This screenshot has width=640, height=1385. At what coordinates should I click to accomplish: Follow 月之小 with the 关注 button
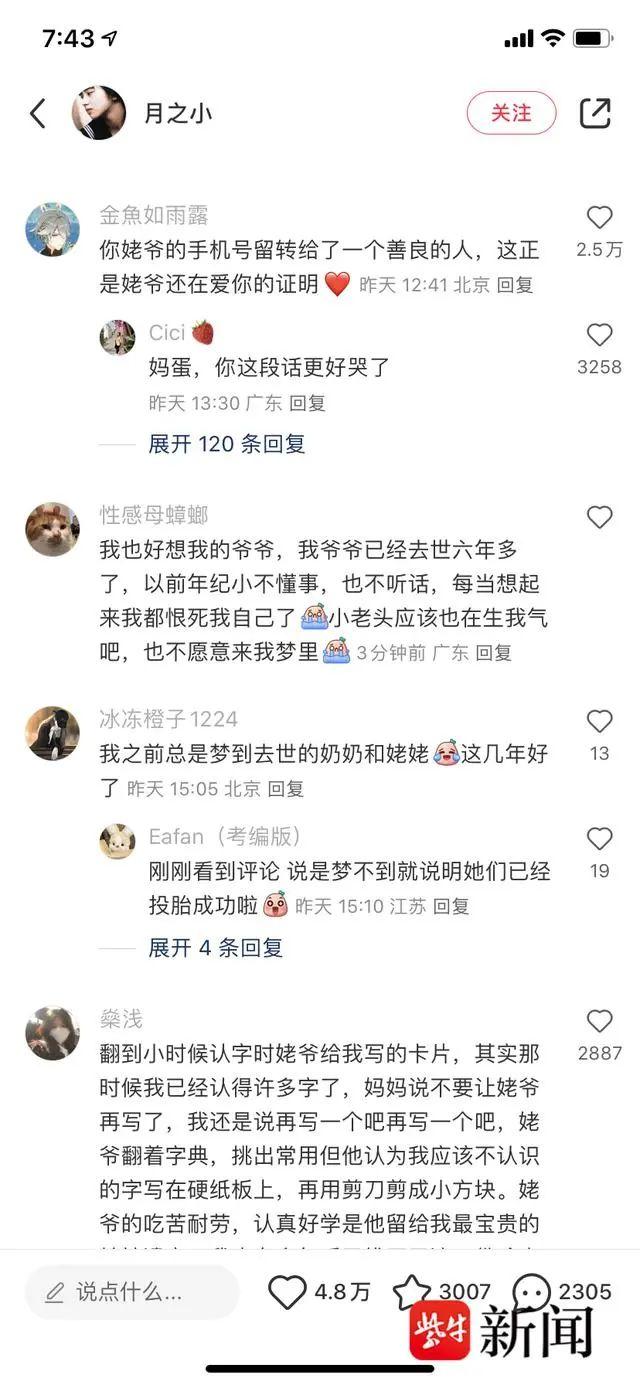tap(511, 113)
